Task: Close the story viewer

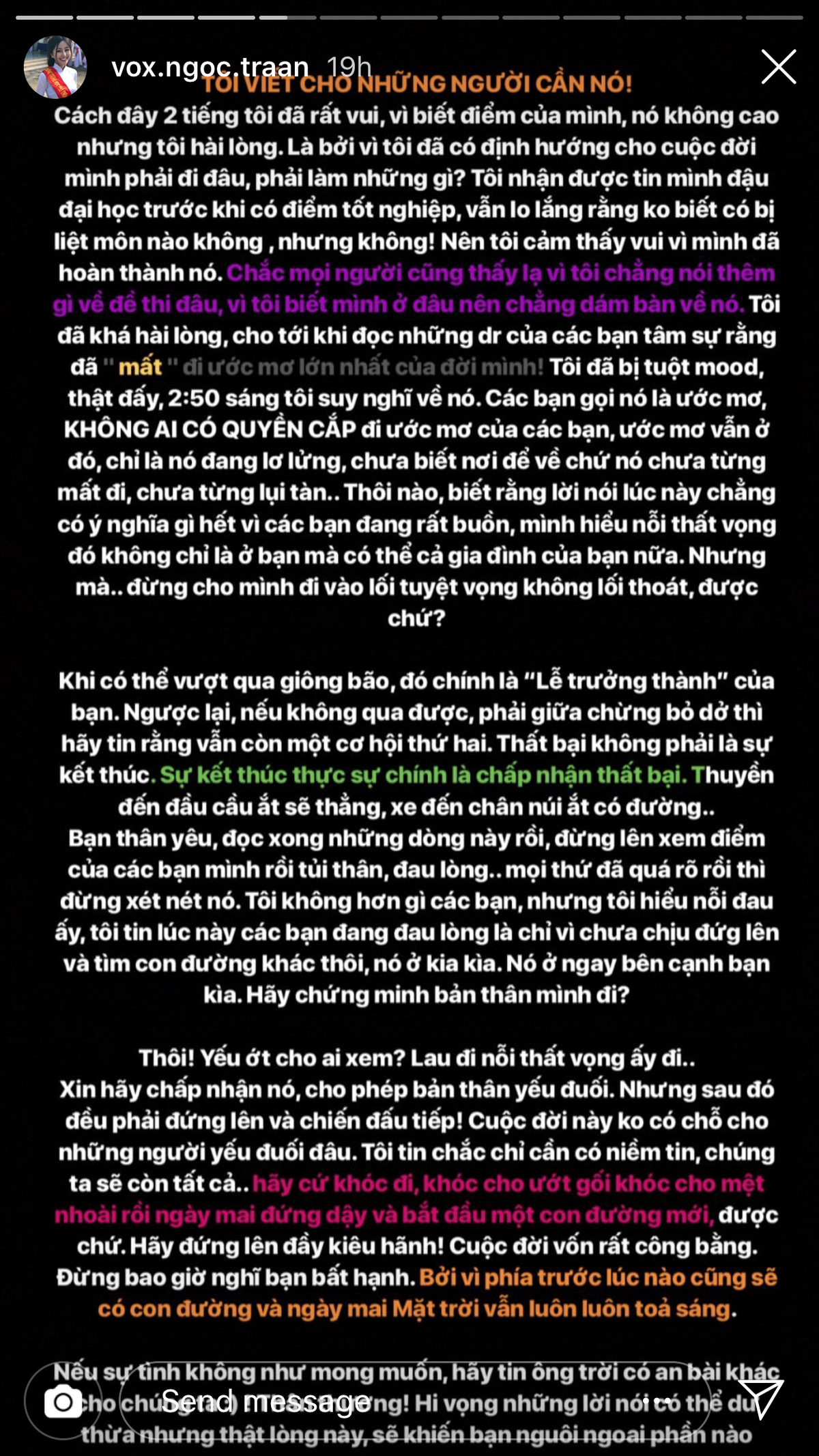Action: coord(778,67)
